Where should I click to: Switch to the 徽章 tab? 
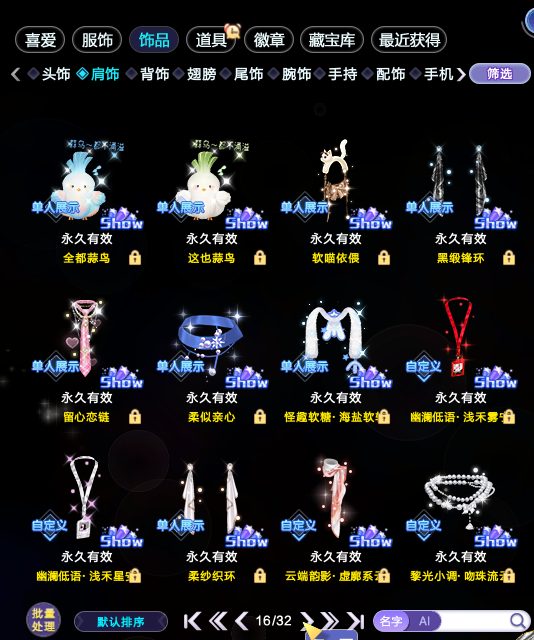269,40
